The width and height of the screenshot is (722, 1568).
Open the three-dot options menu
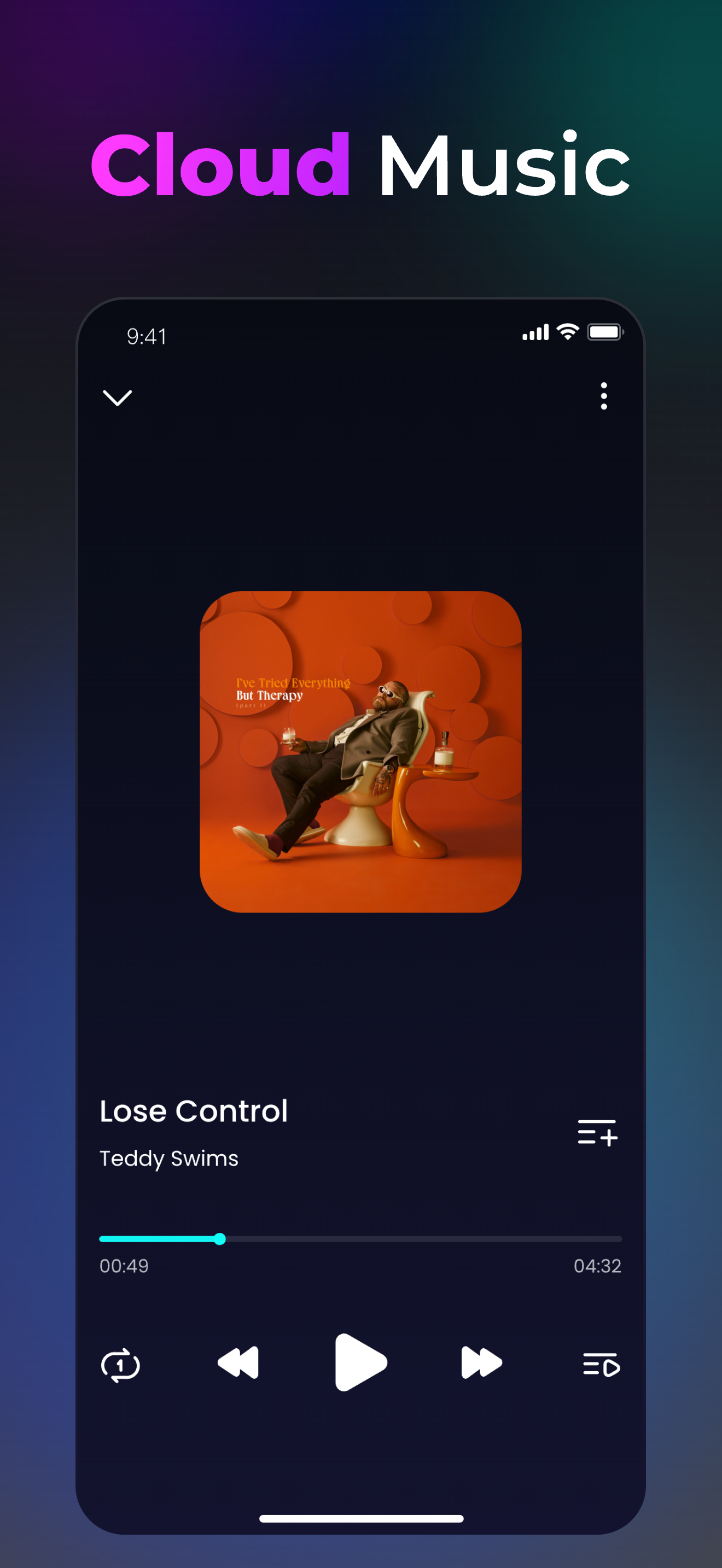pyautogui.click(x=603, y=397)
